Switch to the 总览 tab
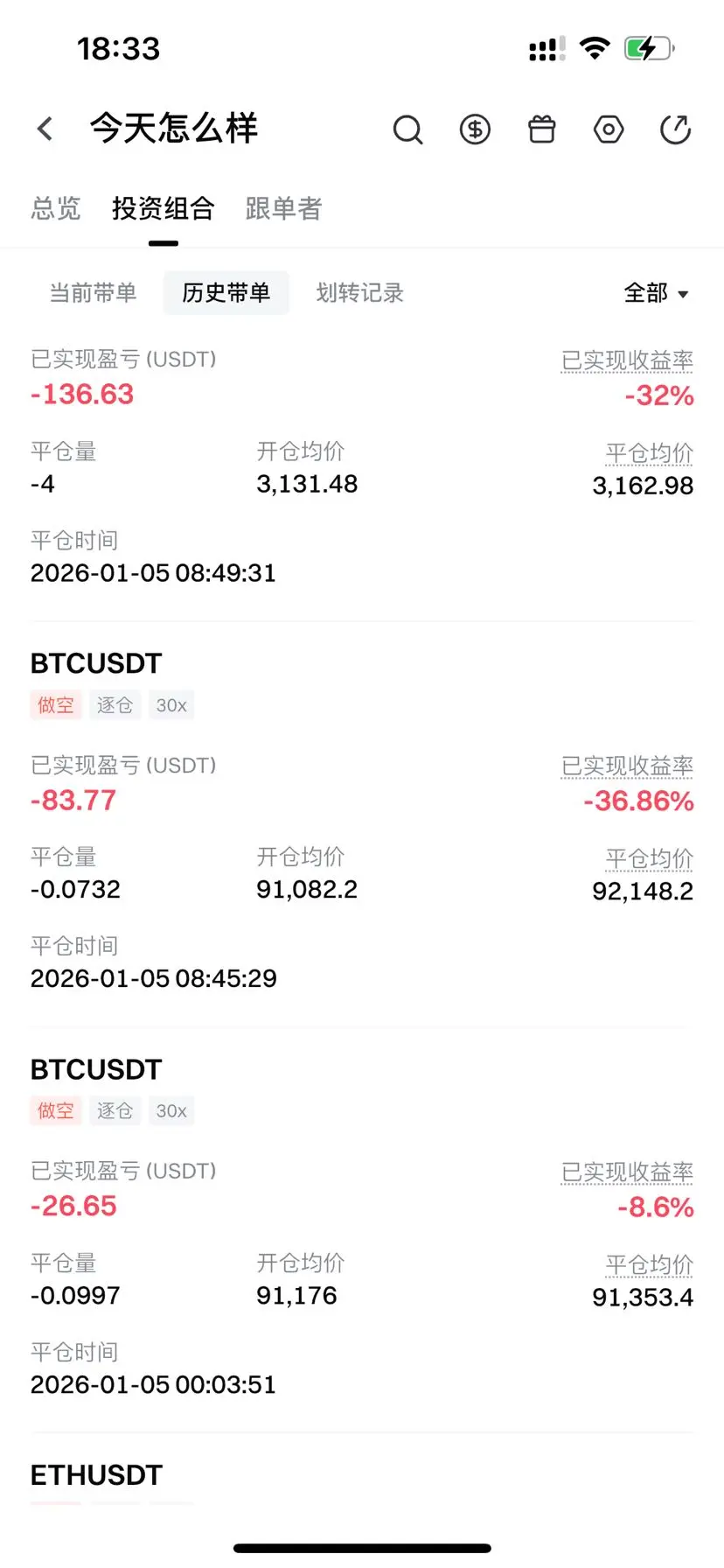Image resolution: width=724 pixels, height=1568 pixels. click(56, 208)
